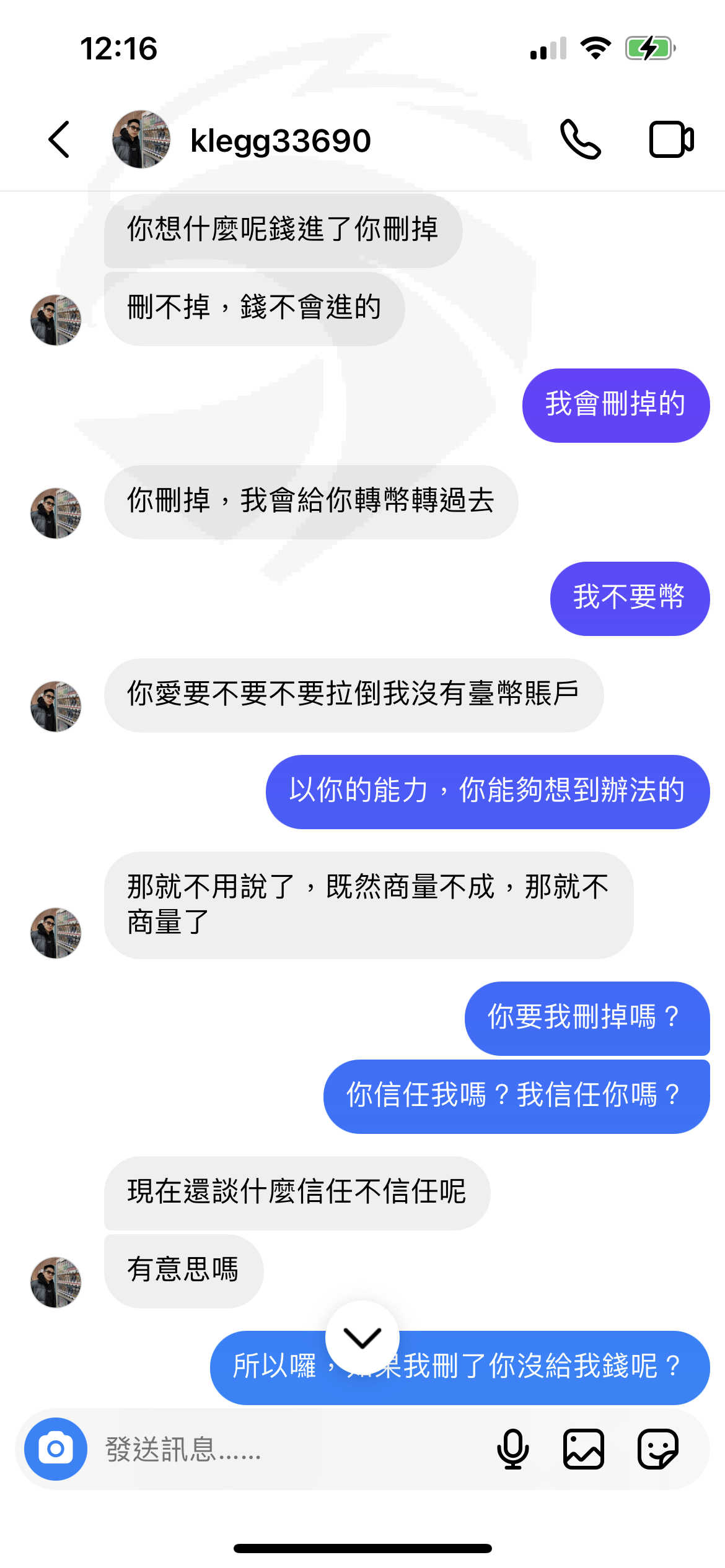The height and width of the screenshot is (1568, 725).
Task: Open klegg33690's profile from the header
Action: click(x=242, y=140)
